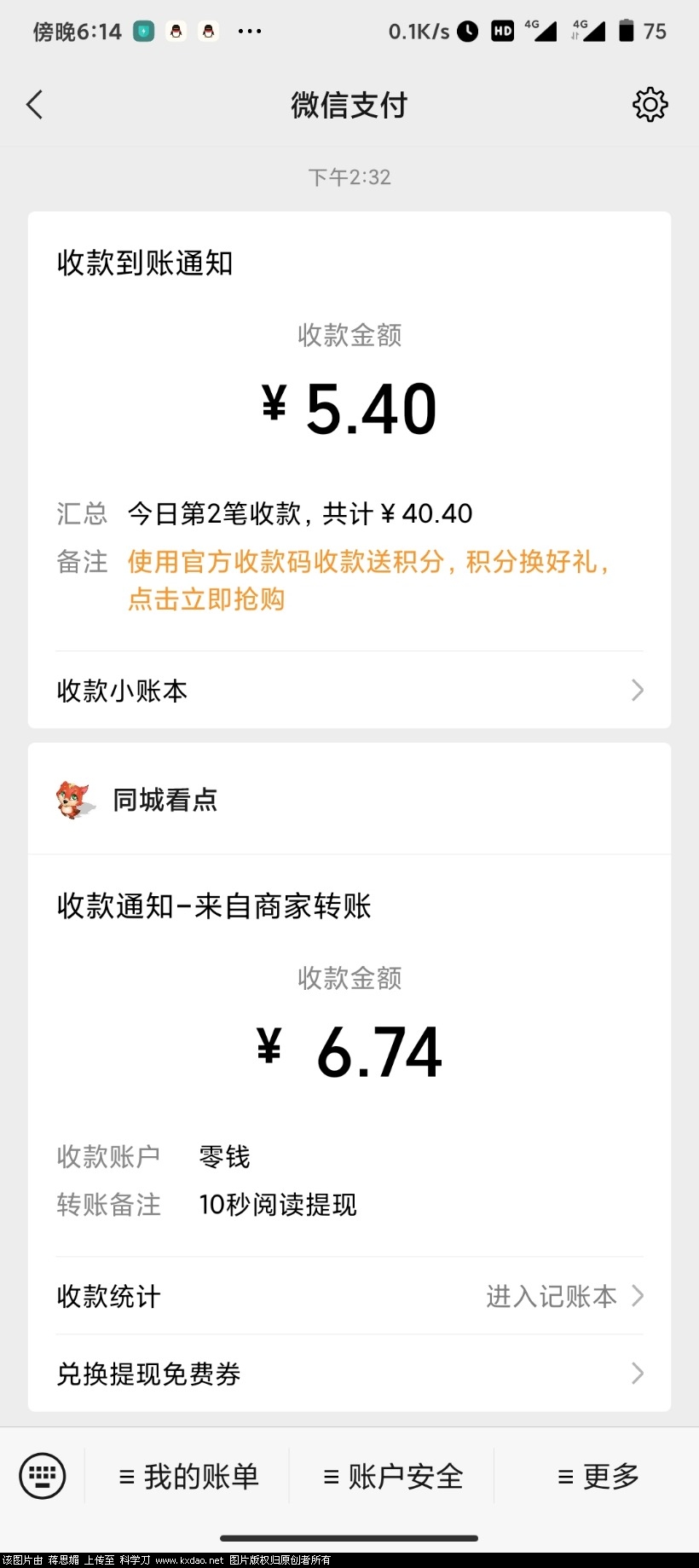Tap the back arrow to leave 微信支付
Image resolution: width=699 pixels, height=1568 pixels.
34,104
